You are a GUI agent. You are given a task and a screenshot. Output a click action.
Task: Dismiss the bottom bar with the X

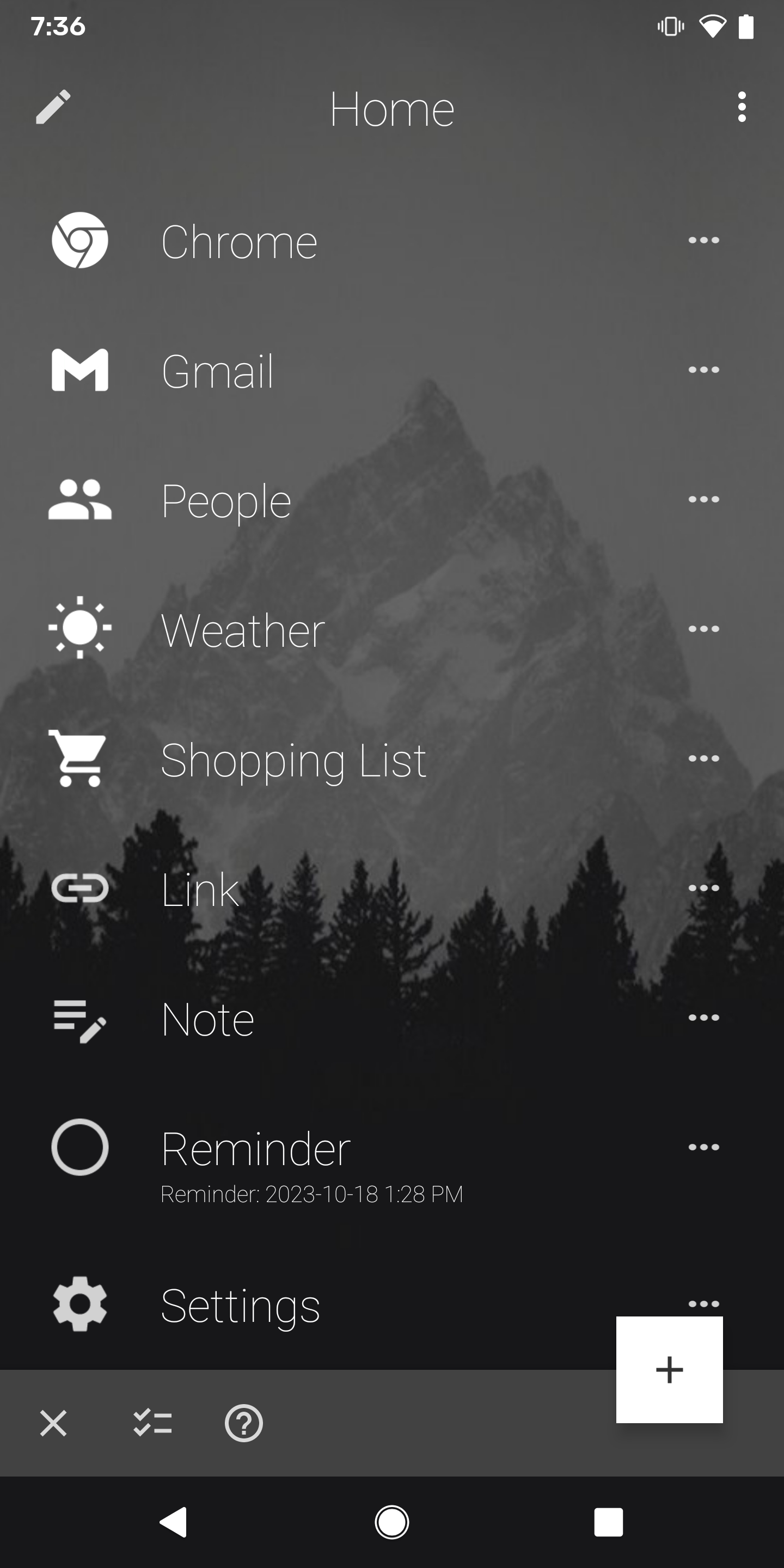tap(53, 1423)
